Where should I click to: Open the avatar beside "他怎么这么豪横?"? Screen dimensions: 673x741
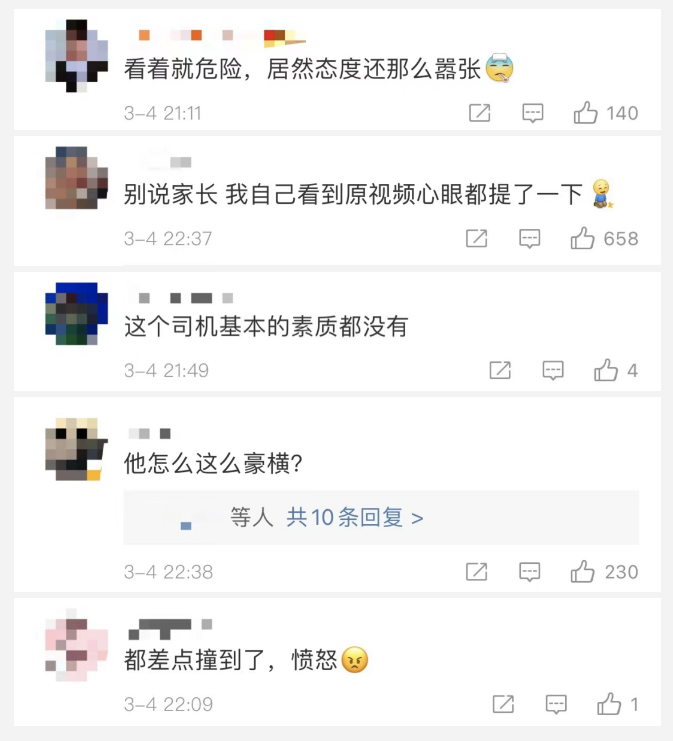point(77,447)
